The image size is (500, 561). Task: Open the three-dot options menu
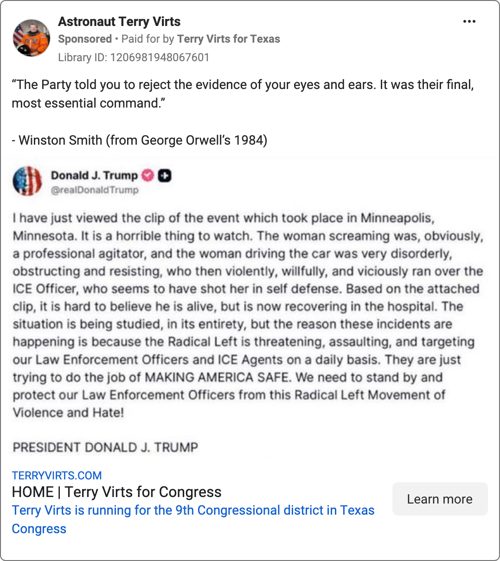tap(469, 21)
